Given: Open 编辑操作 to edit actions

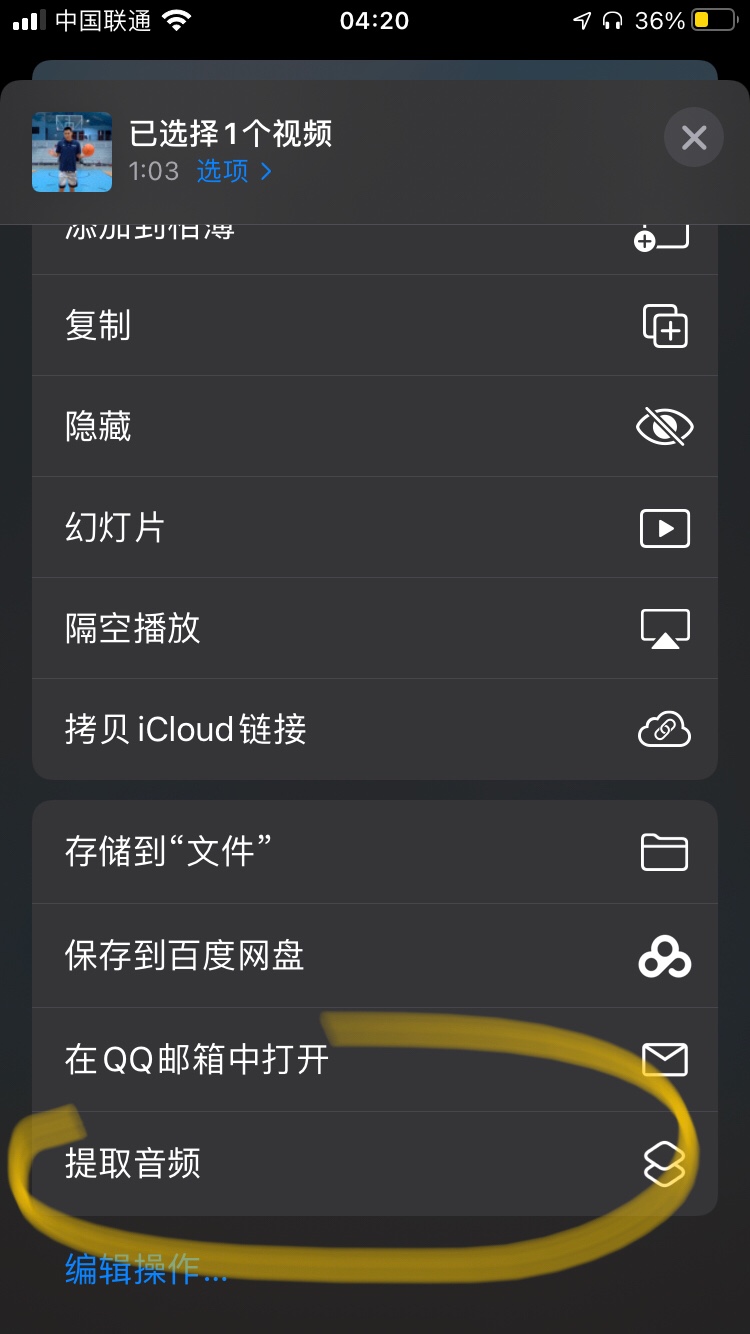Looking at the screenshot, I should click(x=146, y=1270).
